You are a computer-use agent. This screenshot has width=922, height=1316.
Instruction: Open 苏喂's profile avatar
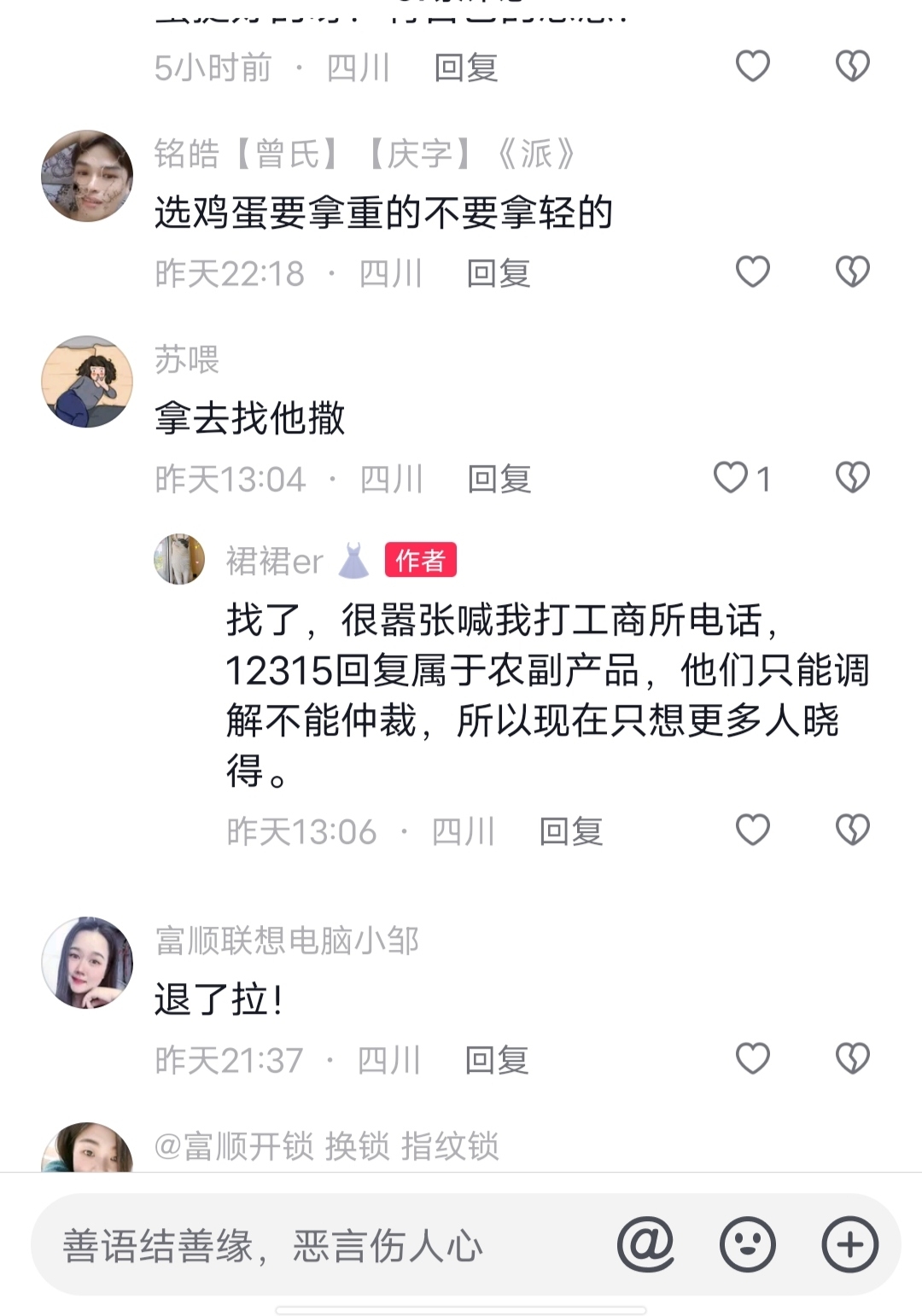click(87, 381)
